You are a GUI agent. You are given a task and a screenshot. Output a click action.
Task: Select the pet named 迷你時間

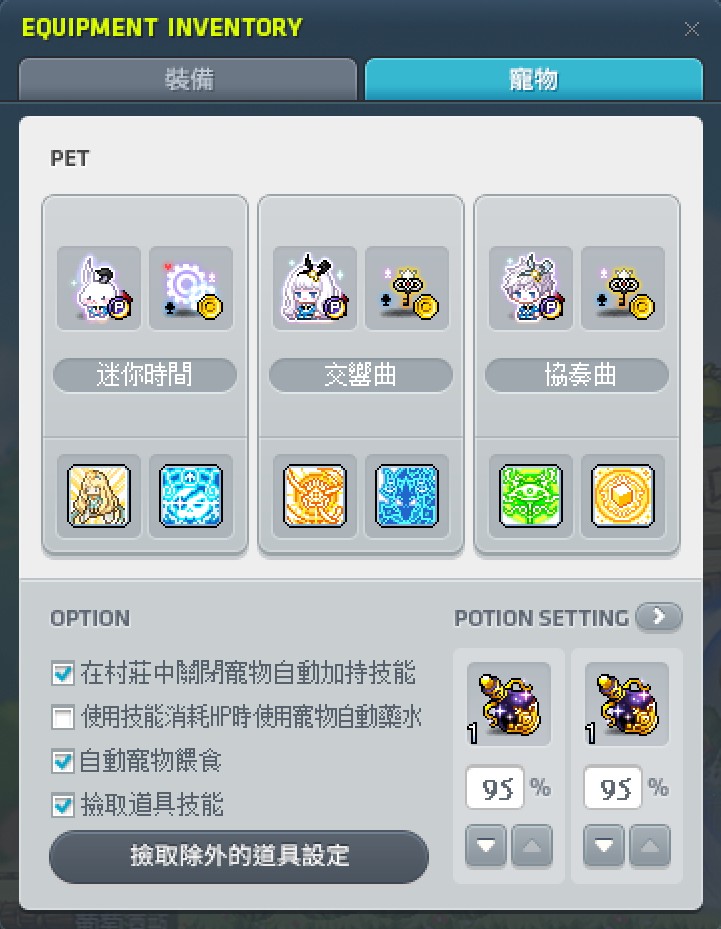coord(145,375)
